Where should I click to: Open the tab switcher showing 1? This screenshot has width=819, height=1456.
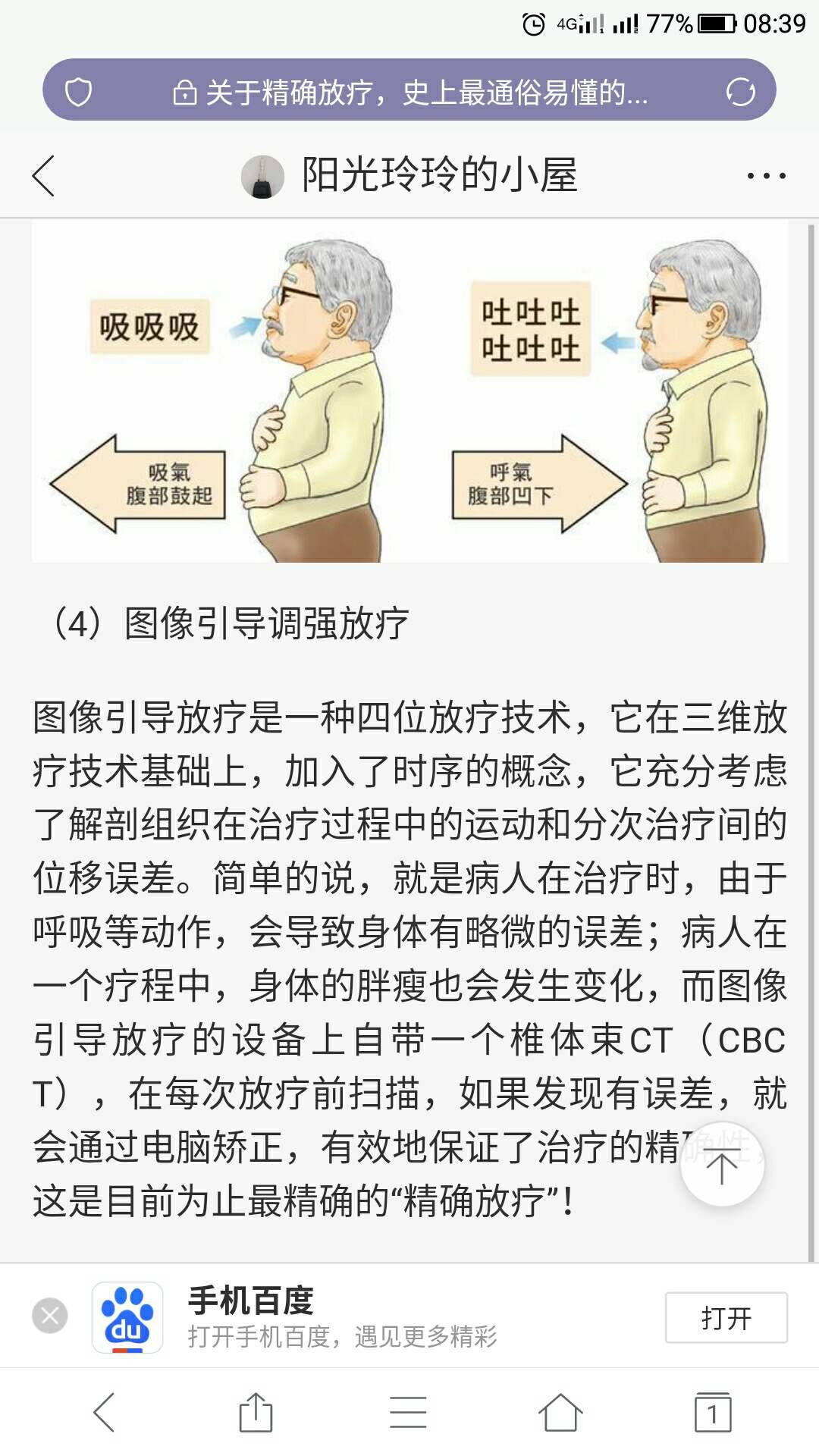coord(713,1412)
